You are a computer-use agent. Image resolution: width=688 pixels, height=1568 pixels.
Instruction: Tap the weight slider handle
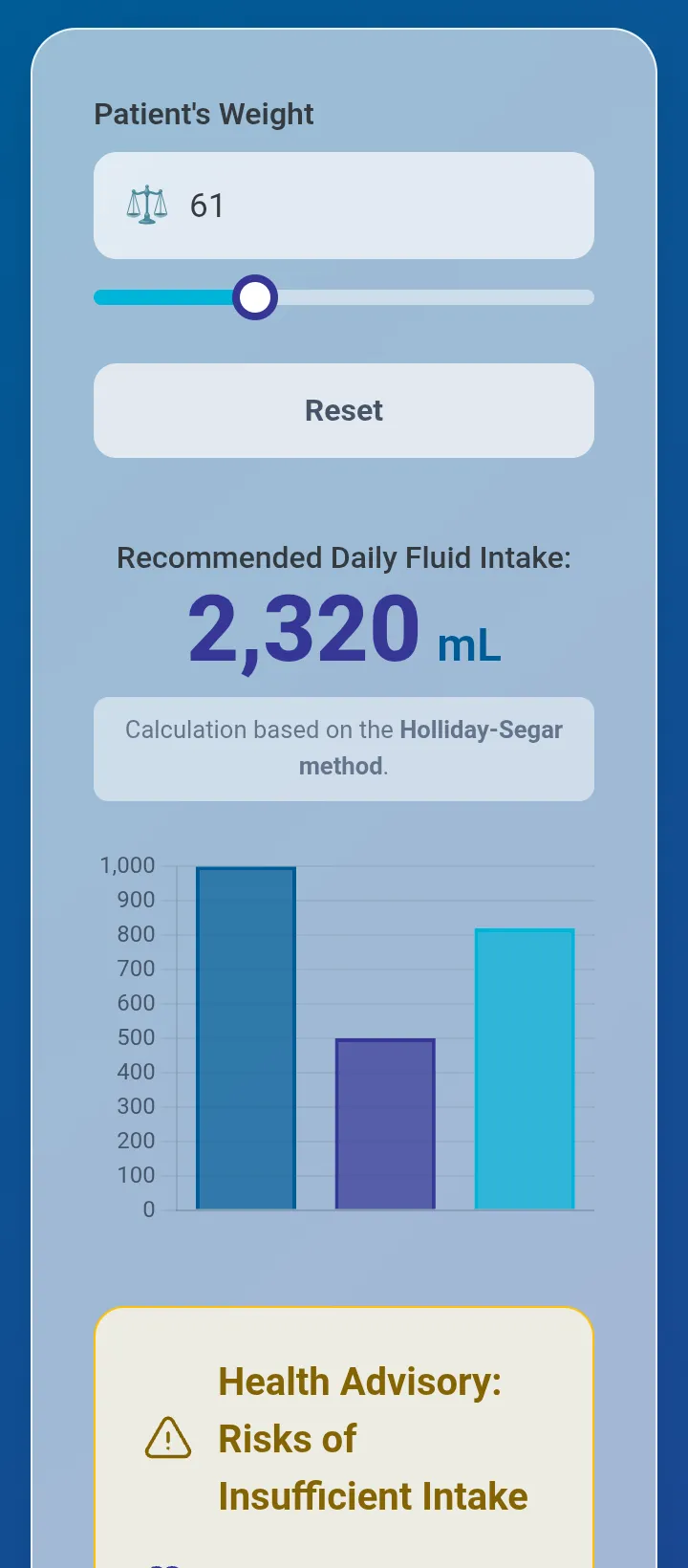pos(255,297)
